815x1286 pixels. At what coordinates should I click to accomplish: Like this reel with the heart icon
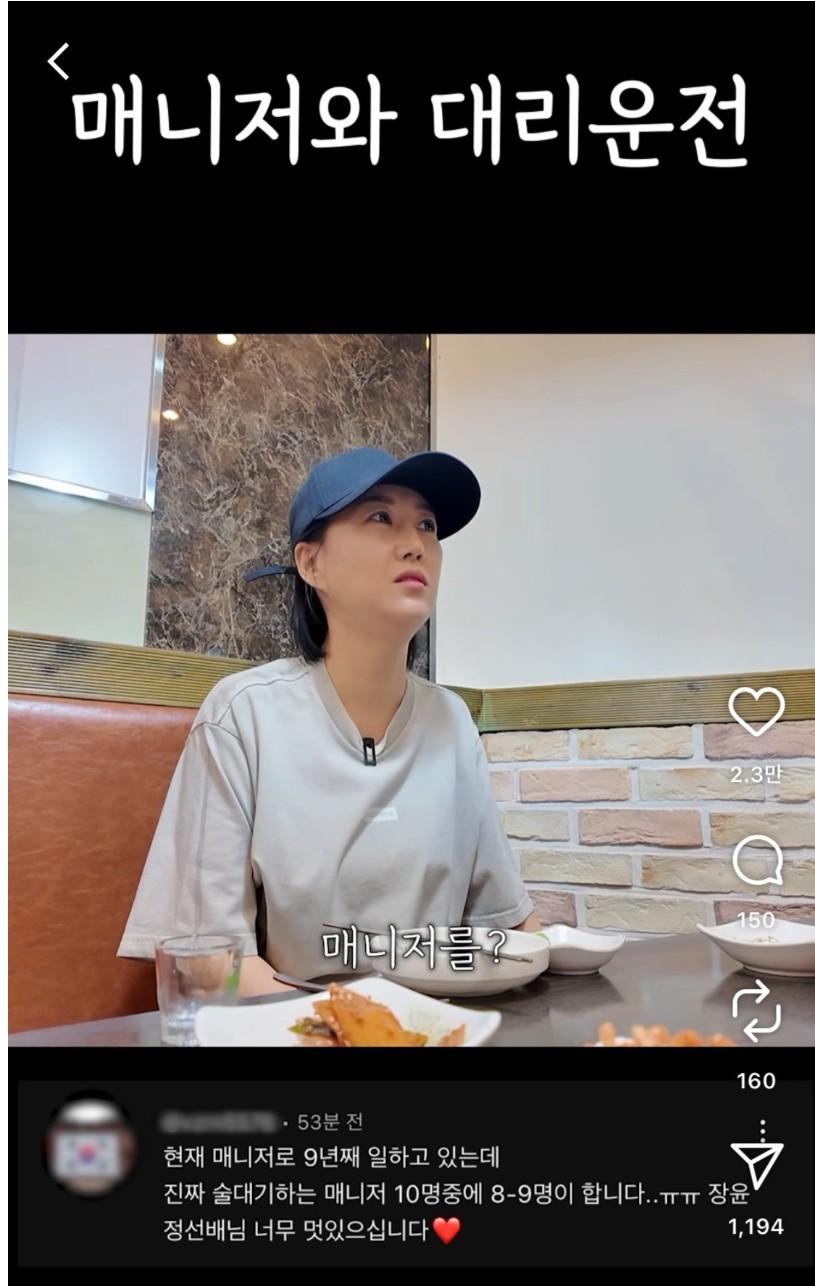coord(756,711)
